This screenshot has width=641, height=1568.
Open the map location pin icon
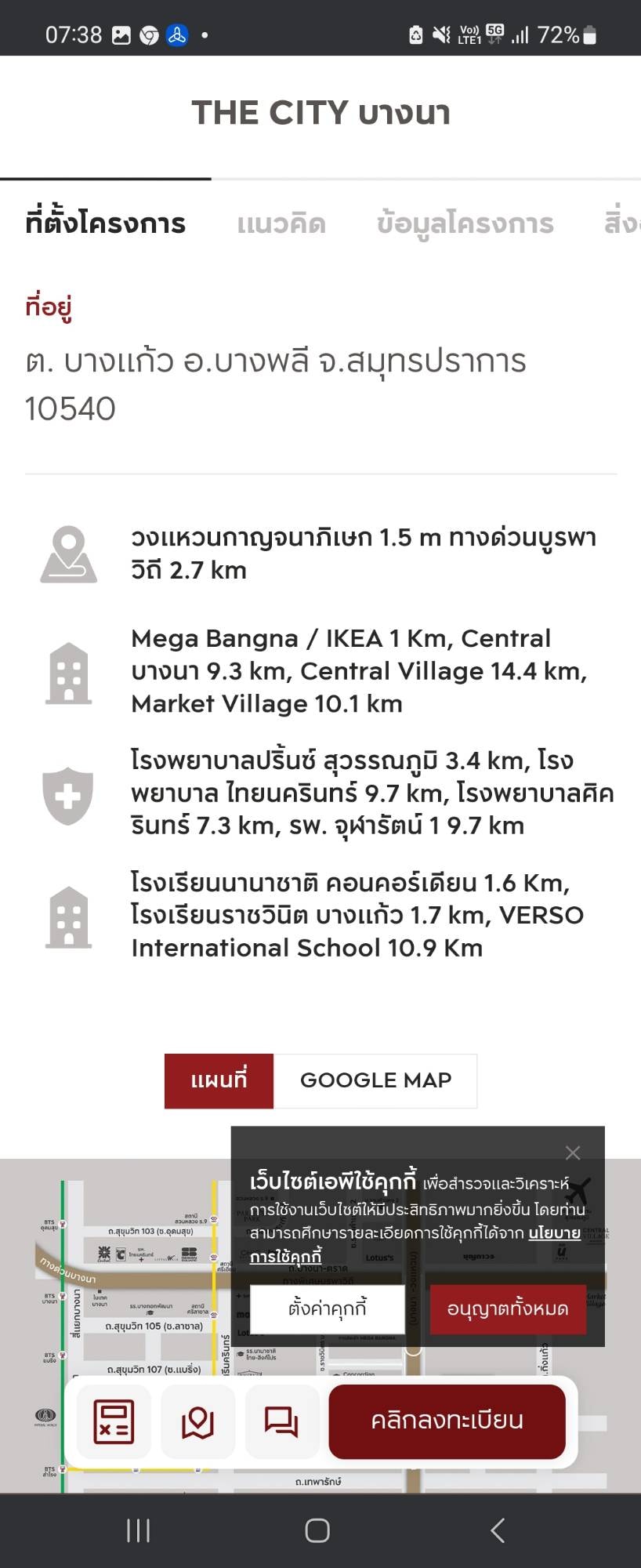click(x=197, y=1421)
